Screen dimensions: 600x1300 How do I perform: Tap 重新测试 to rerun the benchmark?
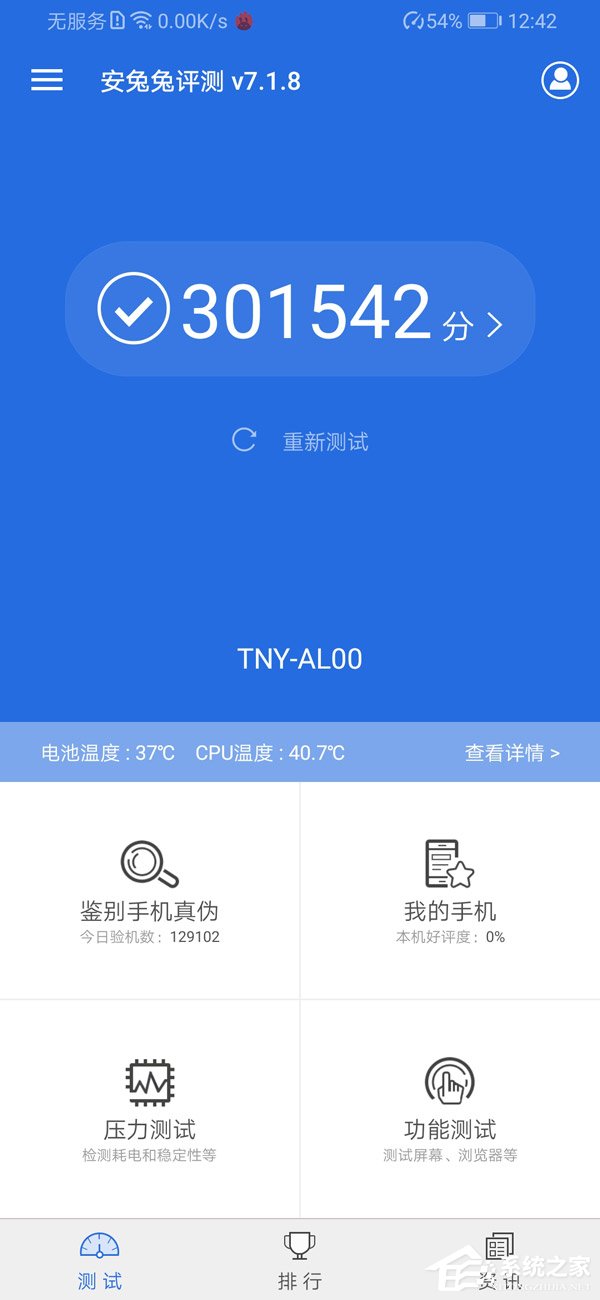pyautogui.click(x=301, y=441)
